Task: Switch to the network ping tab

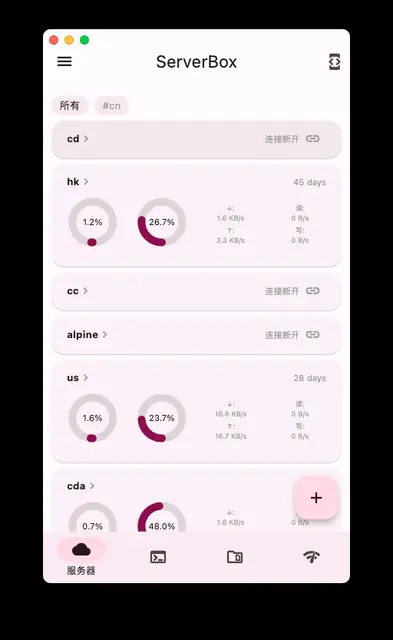Action: pyautogui.click(x=311, y=557)
